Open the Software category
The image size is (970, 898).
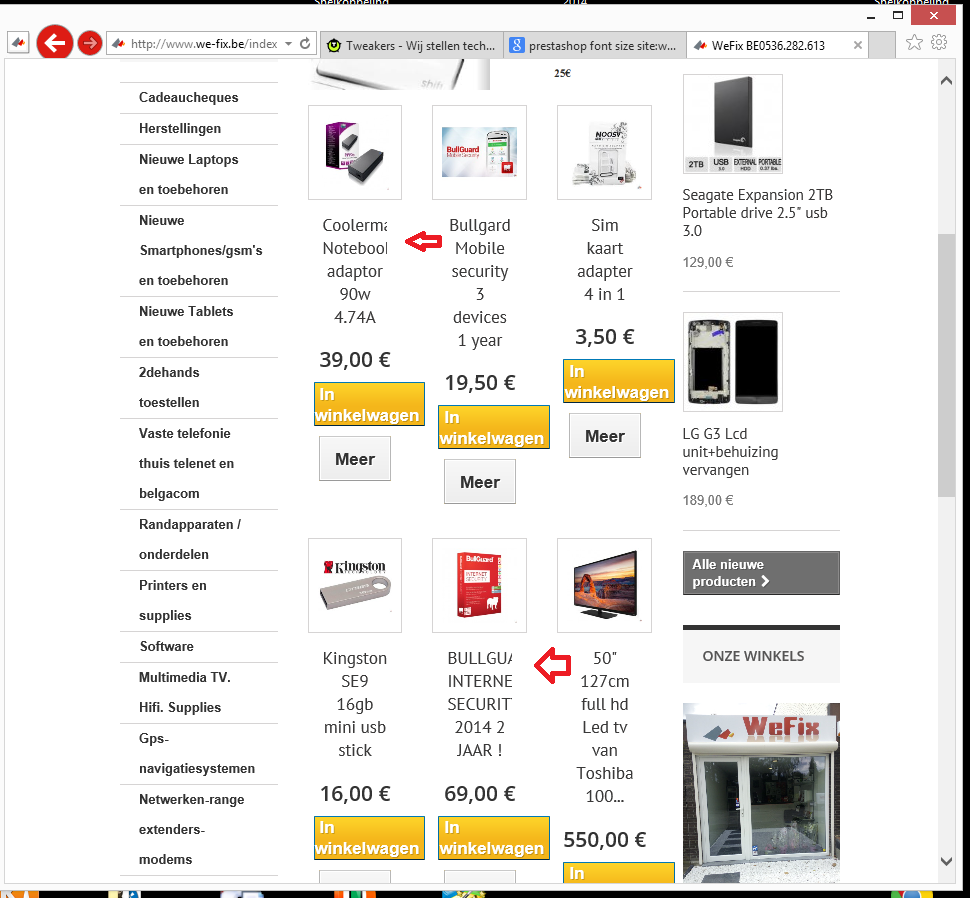[167, 647]
